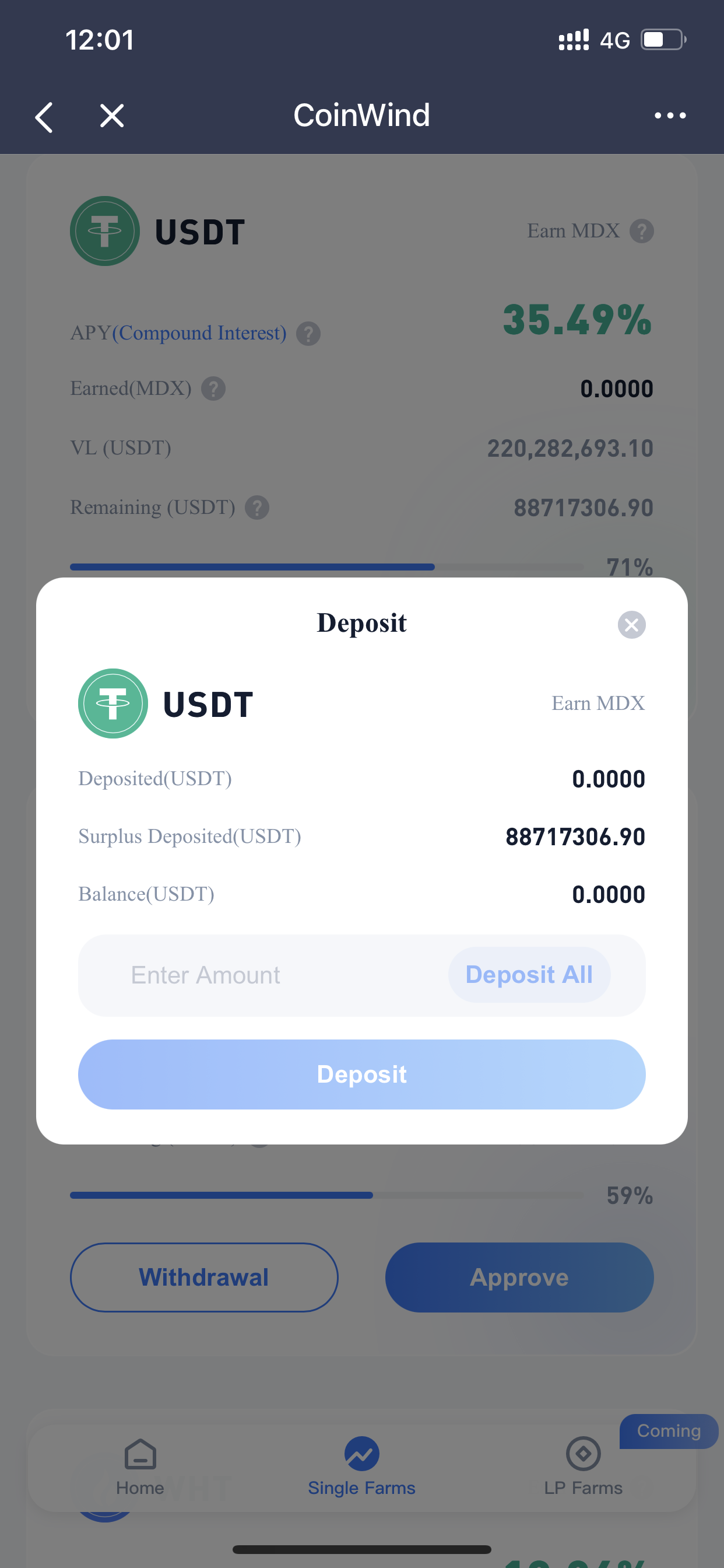Close the CoinWind page with X
This screenshot has height=1568, width=724.
point(112,116)
